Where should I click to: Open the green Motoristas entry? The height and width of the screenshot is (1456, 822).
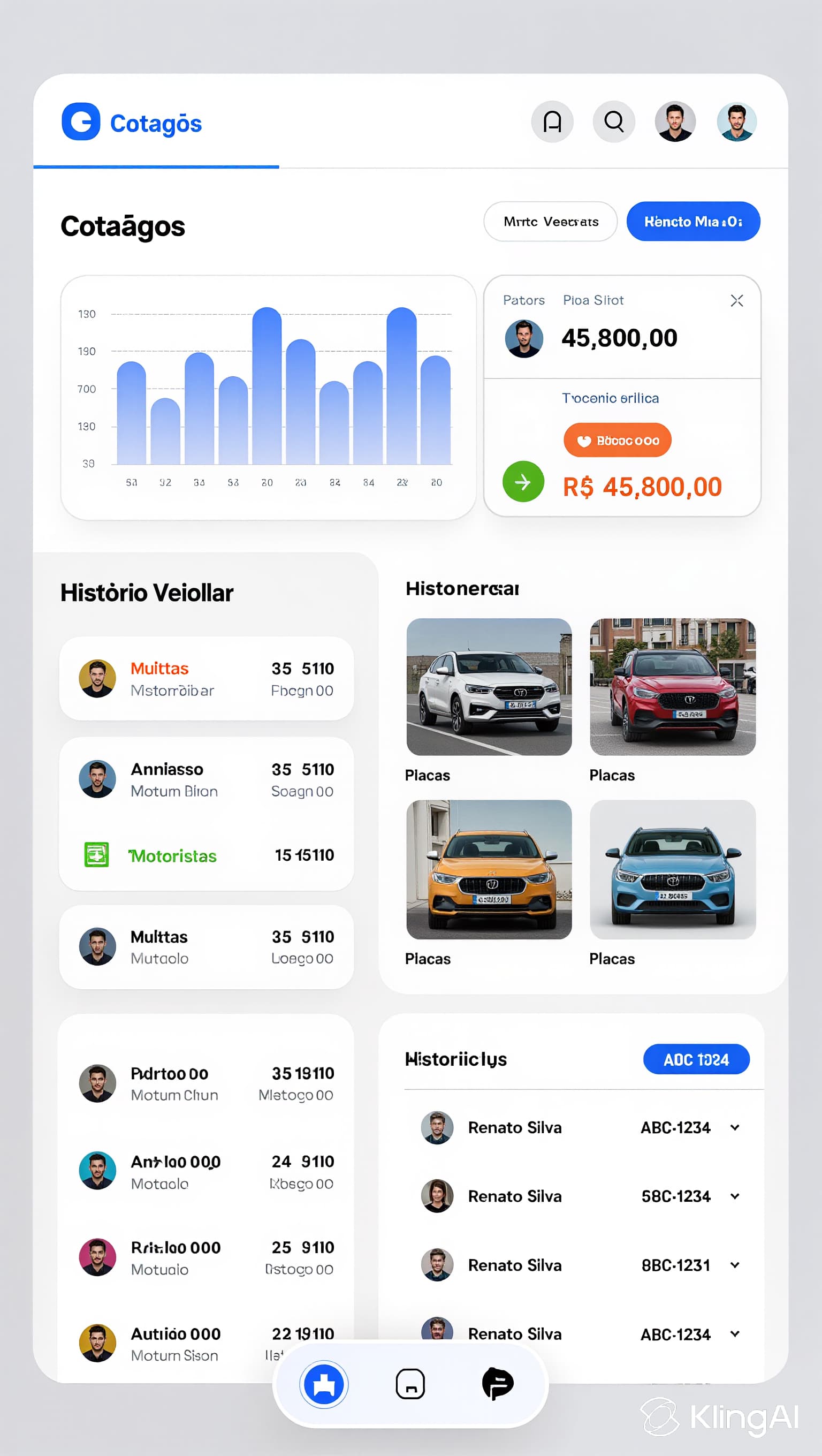pyautogui.click(x=206, y=856)
